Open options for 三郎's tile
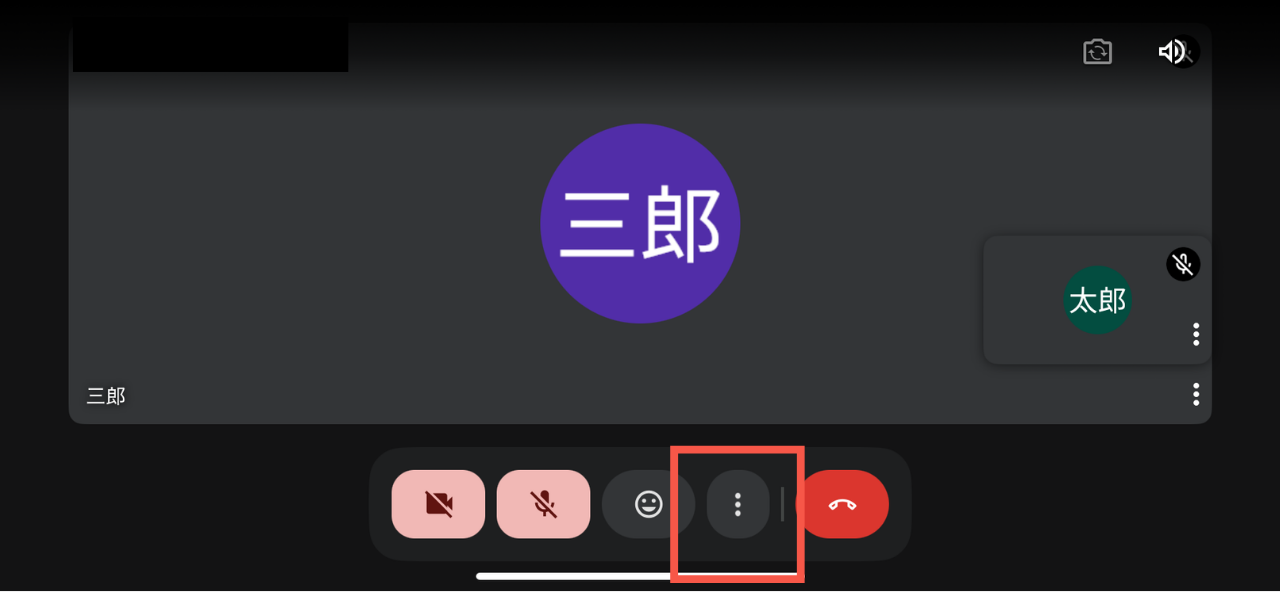Viewport: 1280px width, 592px height. pyautogui.click(x=1196, y=394)
